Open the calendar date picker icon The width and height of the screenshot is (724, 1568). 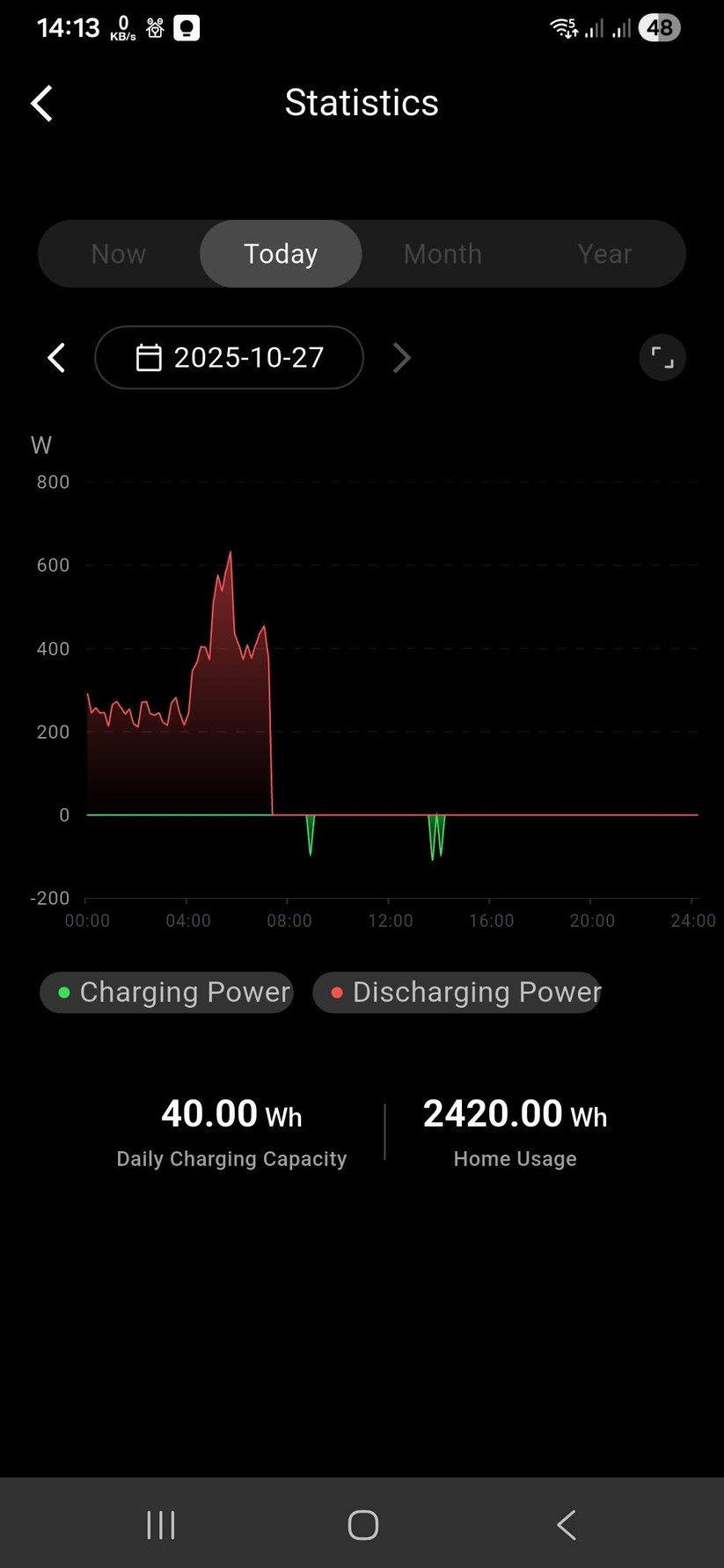click(149, 357)
